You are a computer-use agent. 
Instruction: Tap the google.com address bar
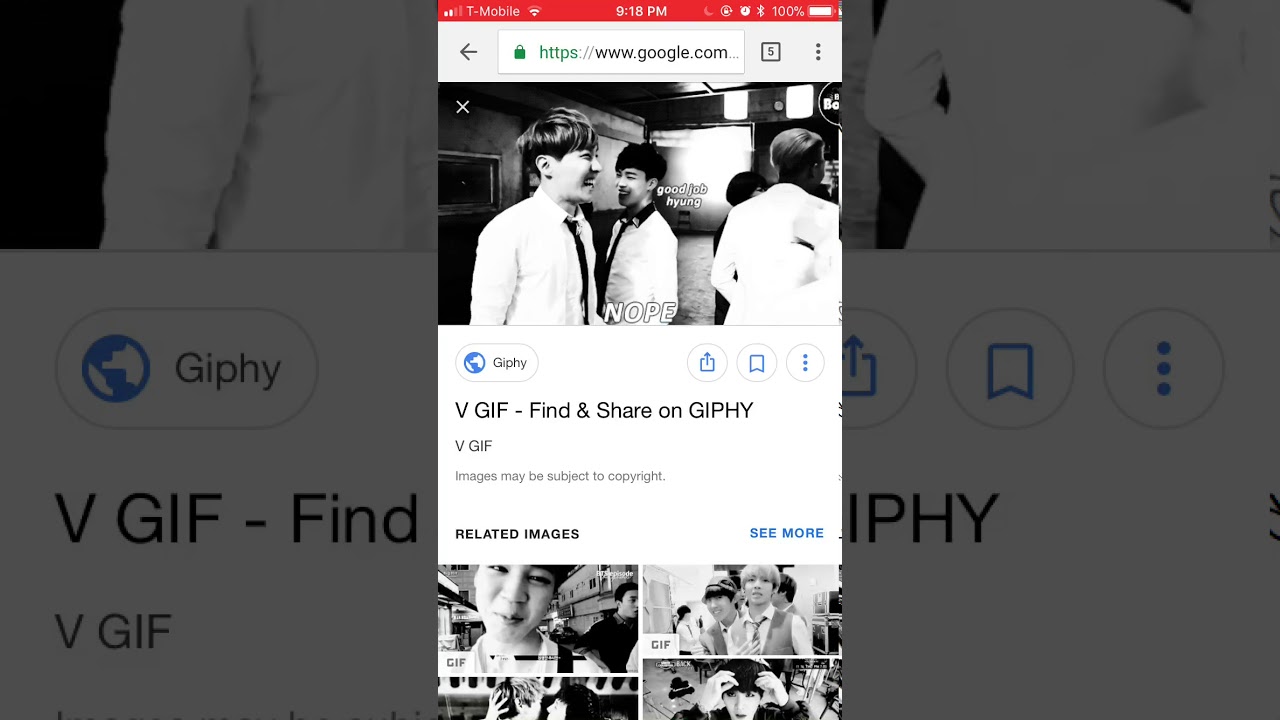pos(627,52)
